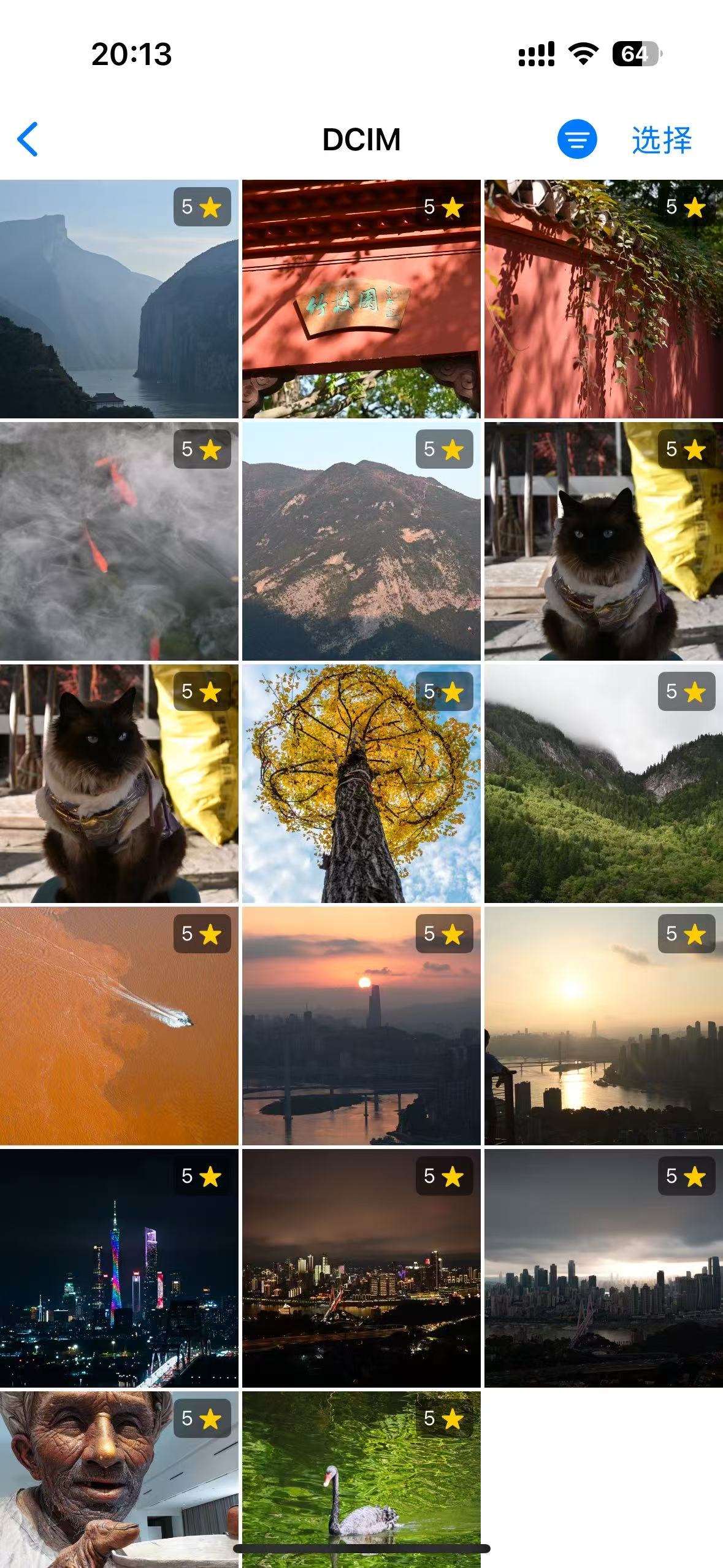Open the red wall with vines photo

[603, 299]
